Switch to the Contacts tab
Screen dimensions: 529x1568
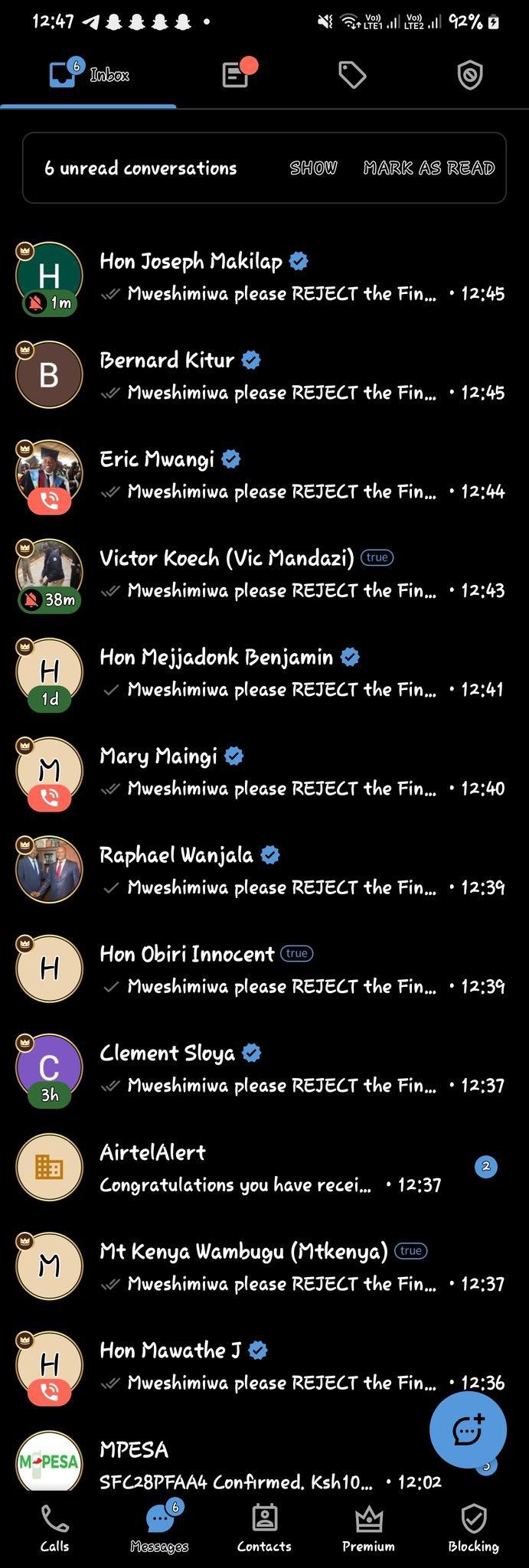click(264, 1527)
